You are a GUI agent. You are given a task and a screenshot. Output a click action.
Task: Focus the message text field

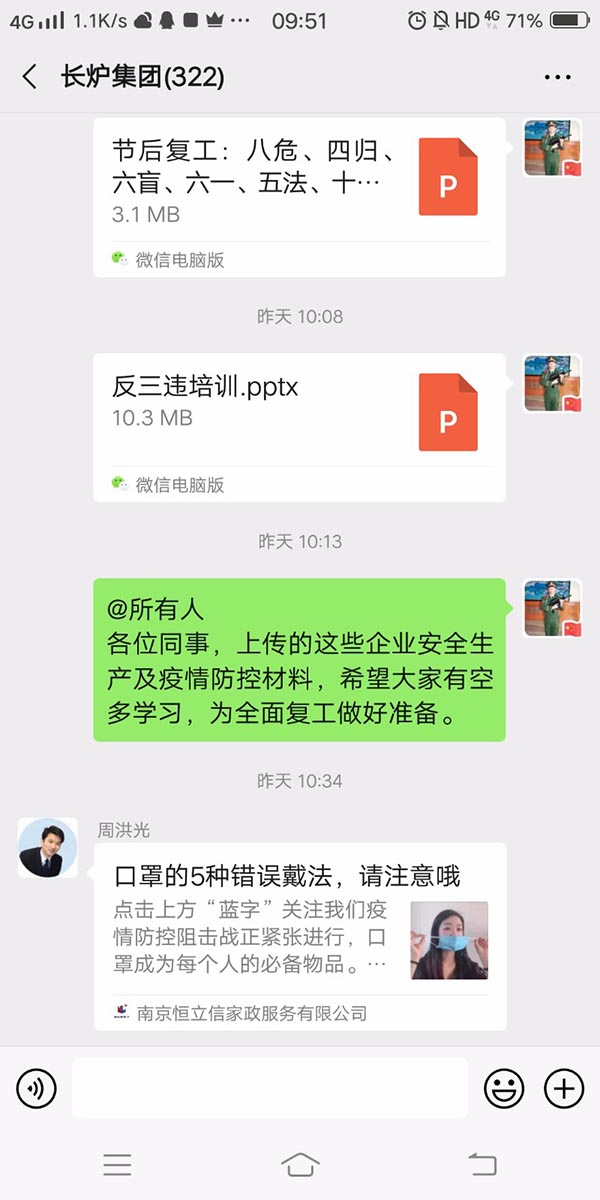[x=270, y=1088]
